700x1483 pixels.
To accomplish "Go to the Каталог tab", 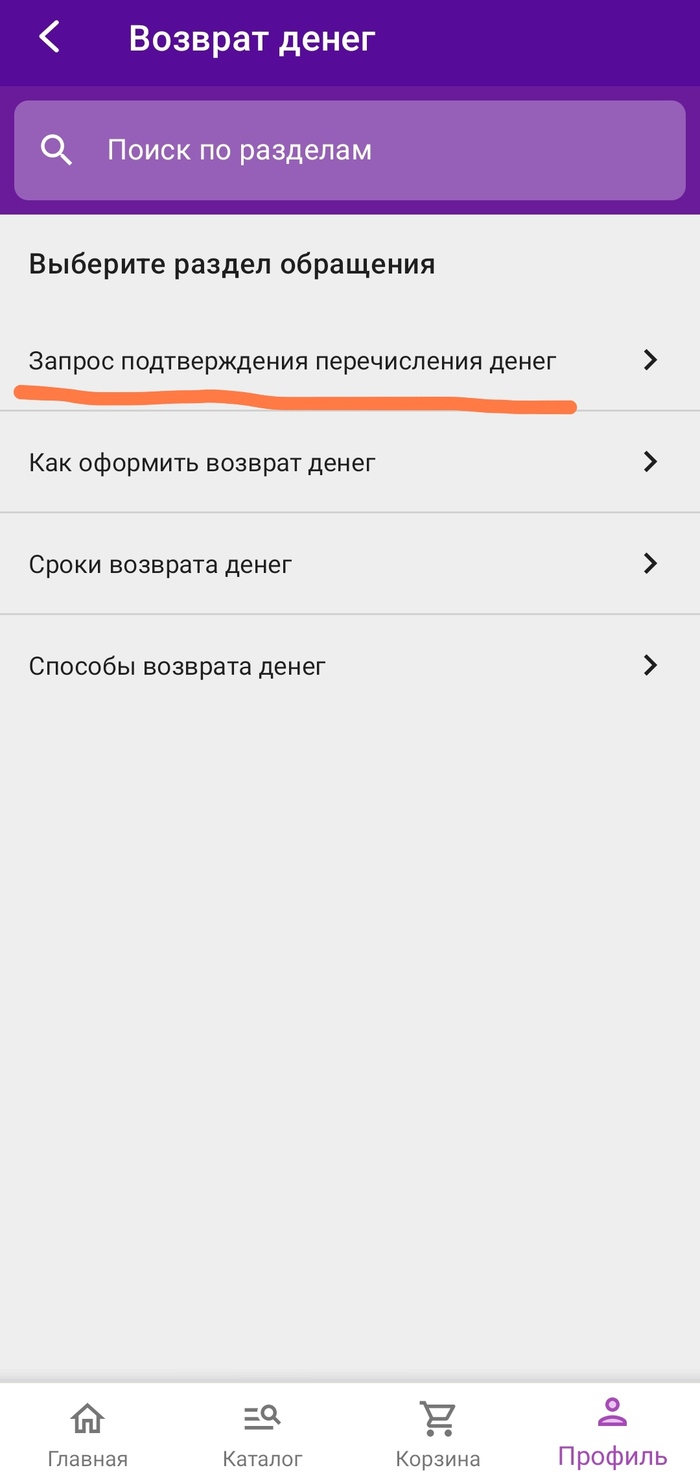I will [262, 1434].
